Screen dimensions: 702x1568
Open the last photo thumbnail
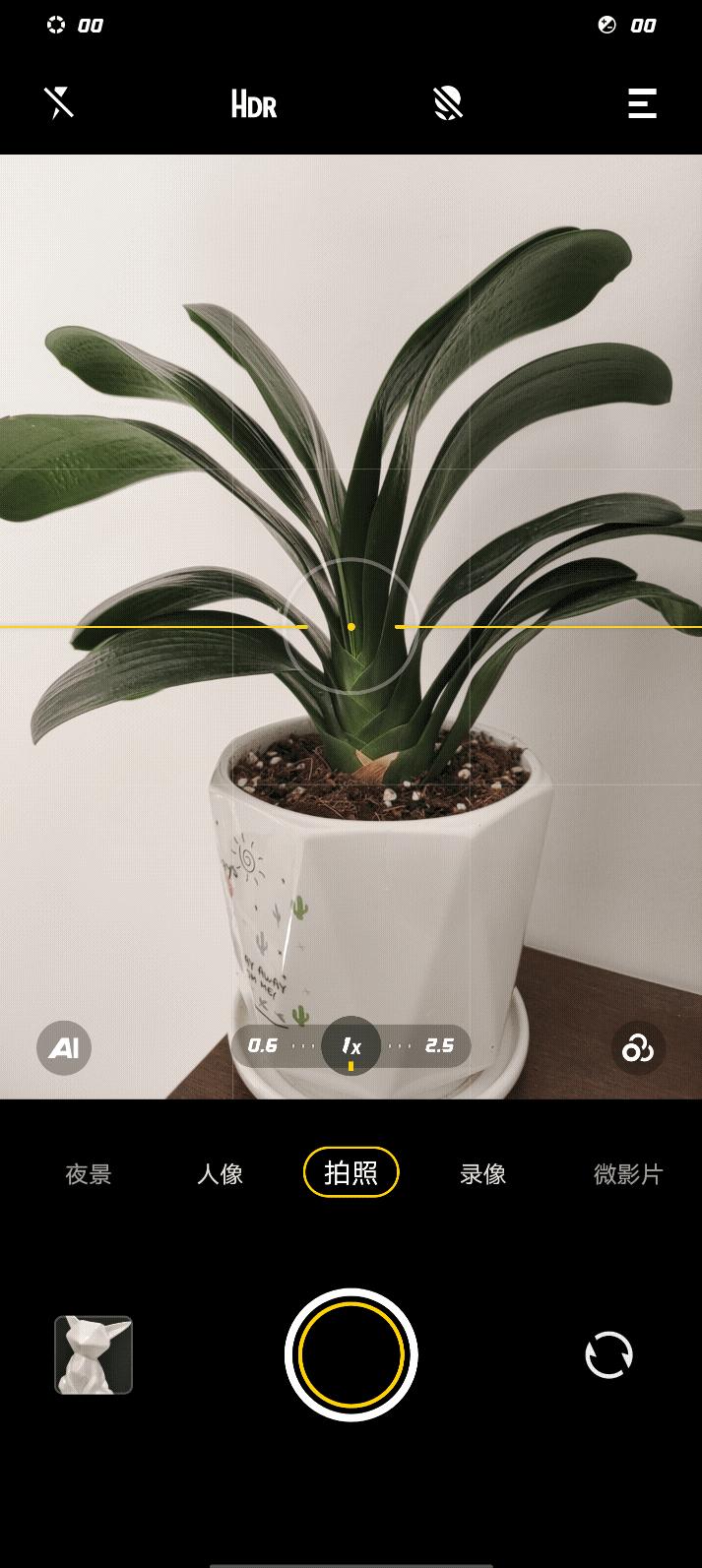point(94,1354)
